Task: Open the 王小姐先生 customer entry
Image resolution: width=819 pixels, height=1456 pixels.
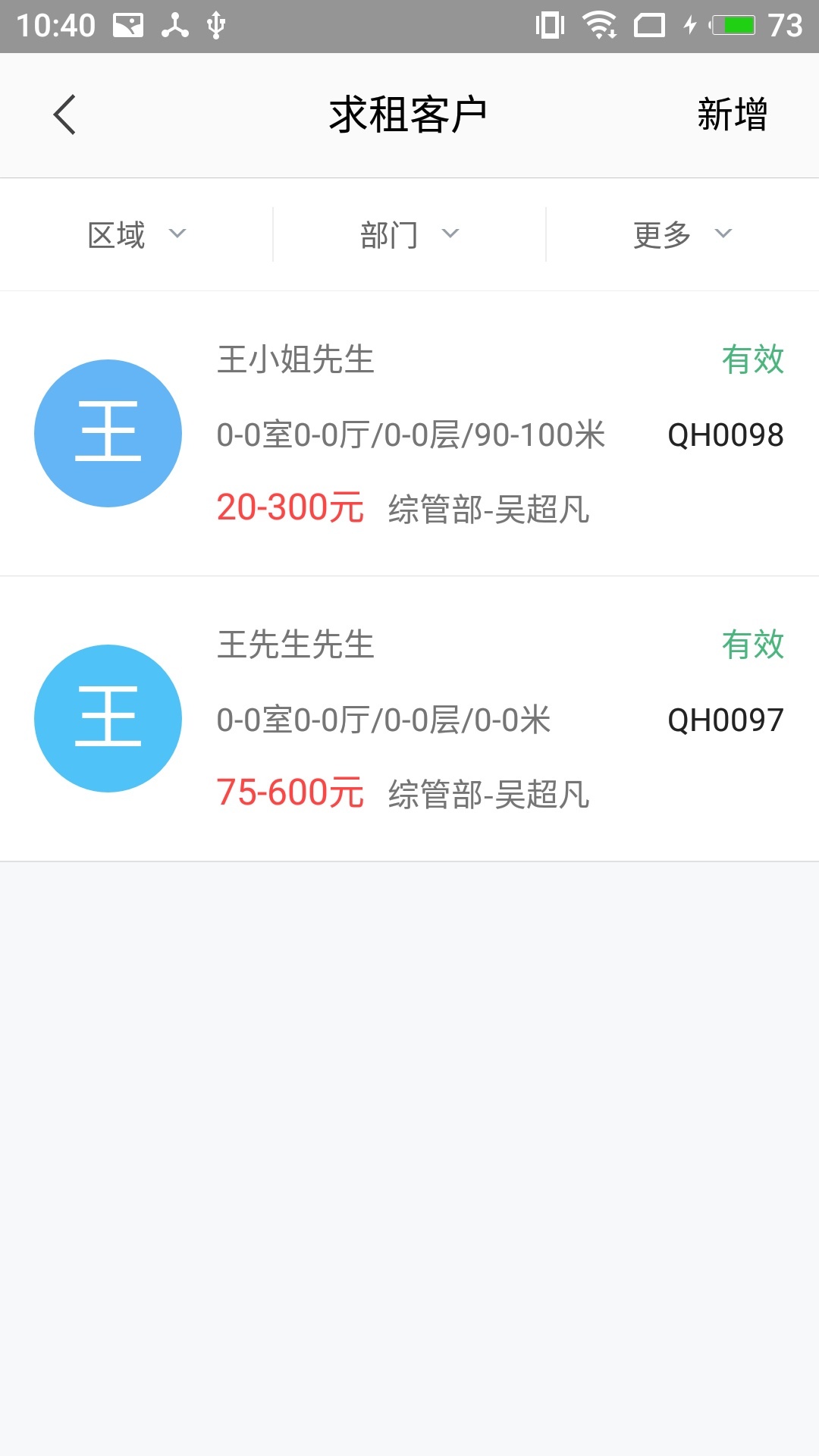Action: pyautogui.click(x=409, y=432)
